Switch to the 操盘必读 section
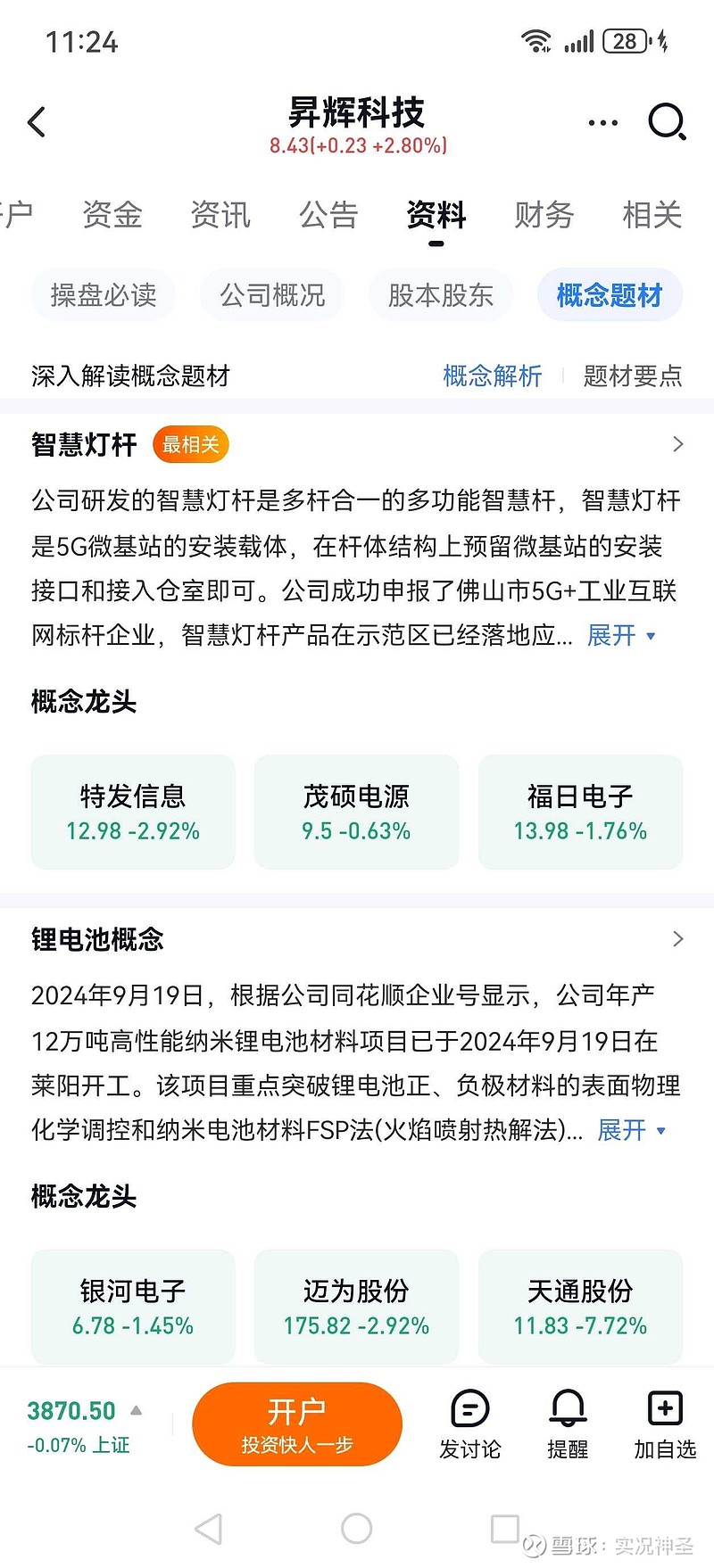The image size is (714, 1568). point(103,295)
